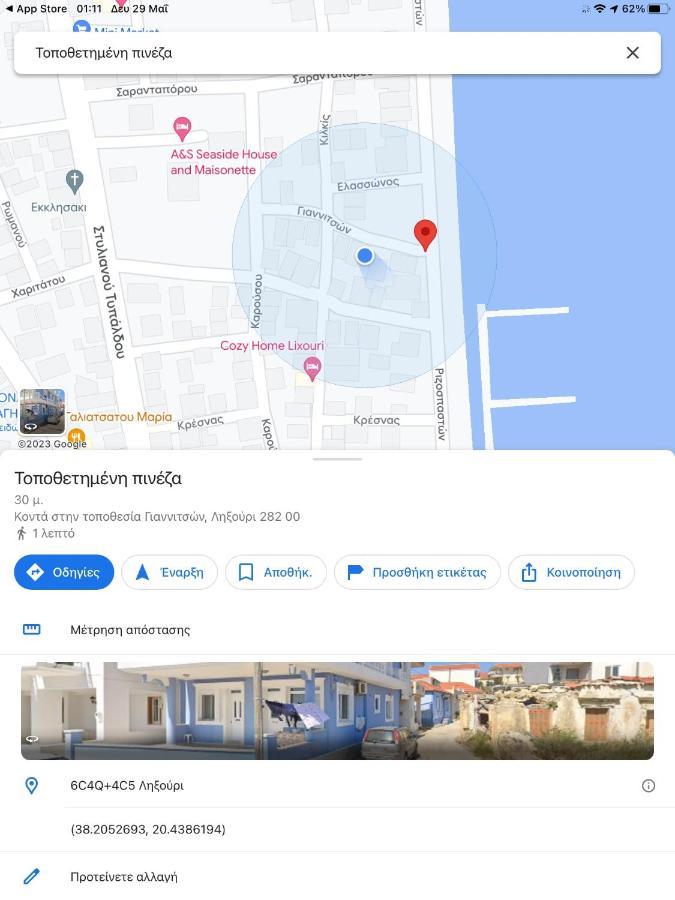Return to App Store via back link
This screenshot has height=900, width=675.
(x=36, y=8)
